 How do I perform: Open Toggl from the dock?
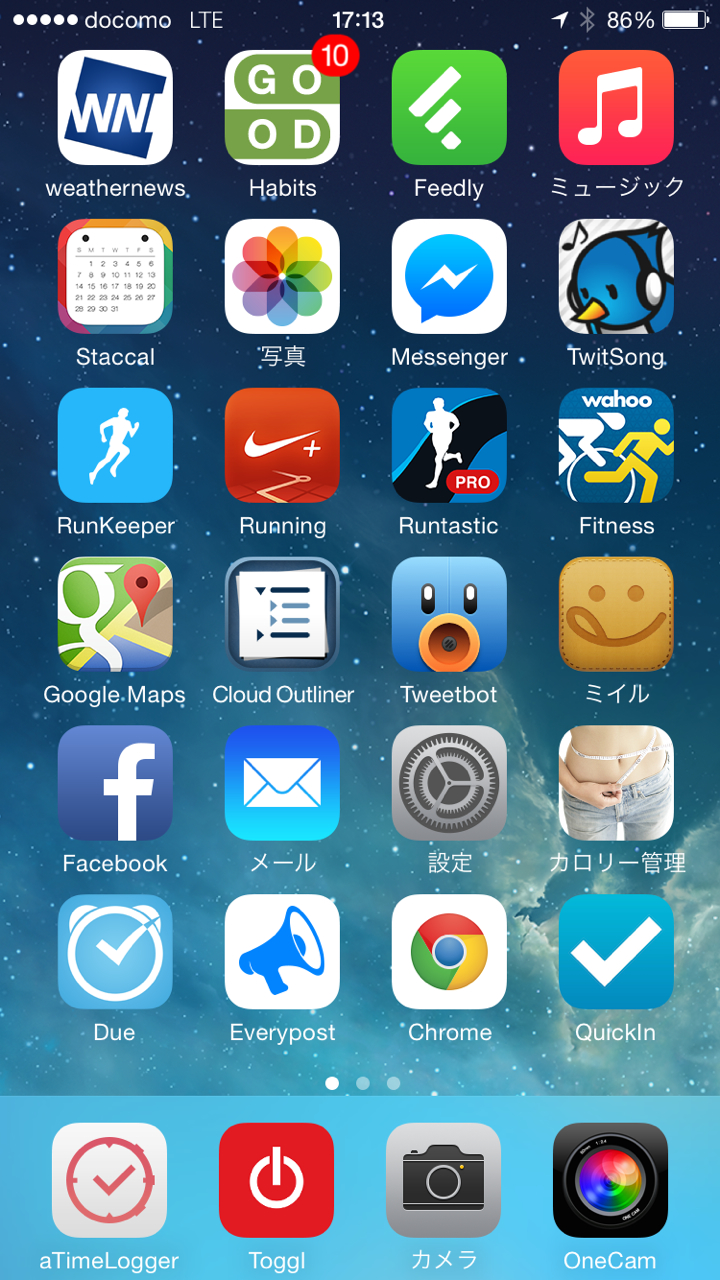tap(276, 1180)
